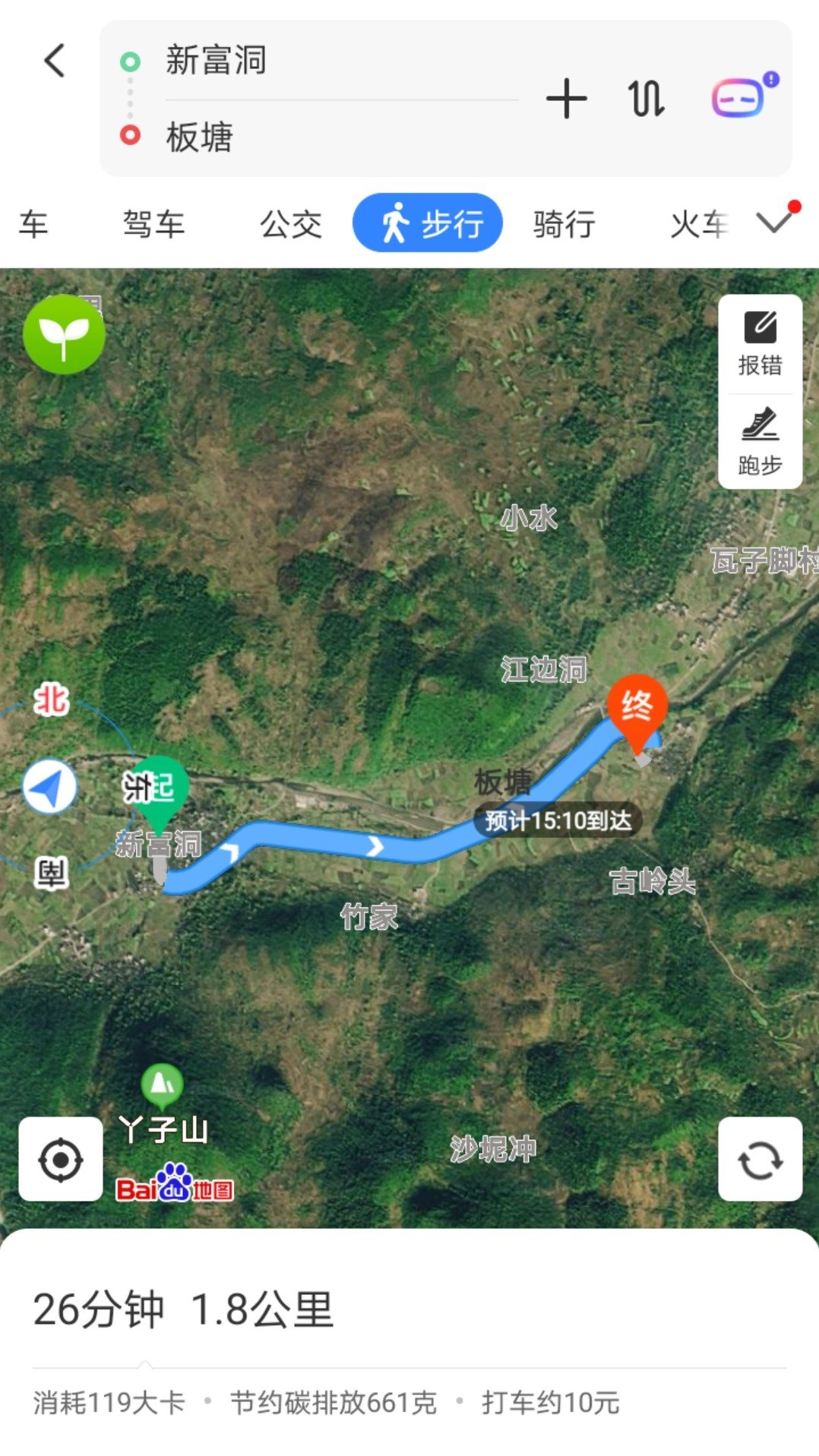The height and width of the screenshot is (1456, 819).
Task: Select the 步行 walking tab
Action: coord(428,223)
